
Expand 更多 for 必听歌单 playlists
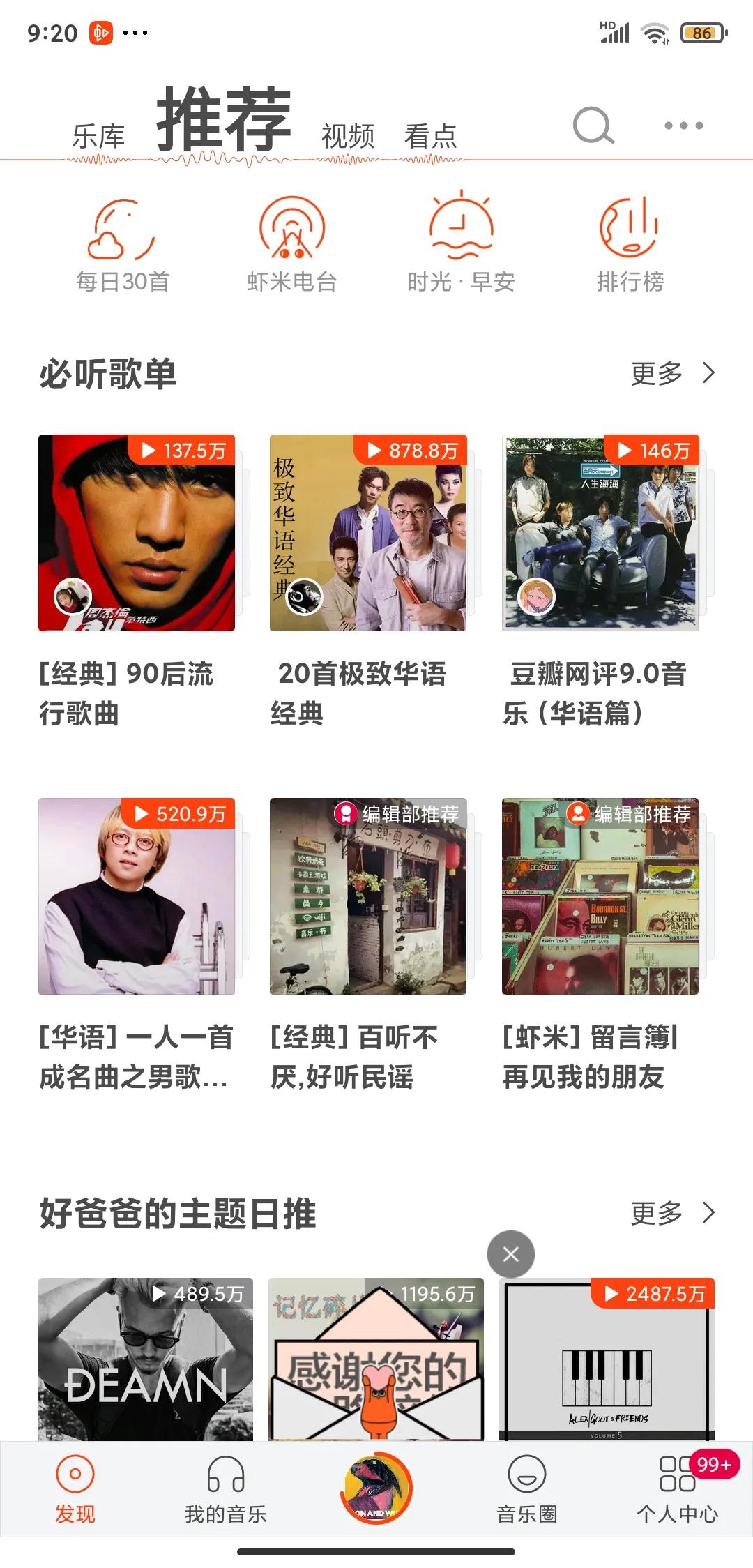coord(671,375)
